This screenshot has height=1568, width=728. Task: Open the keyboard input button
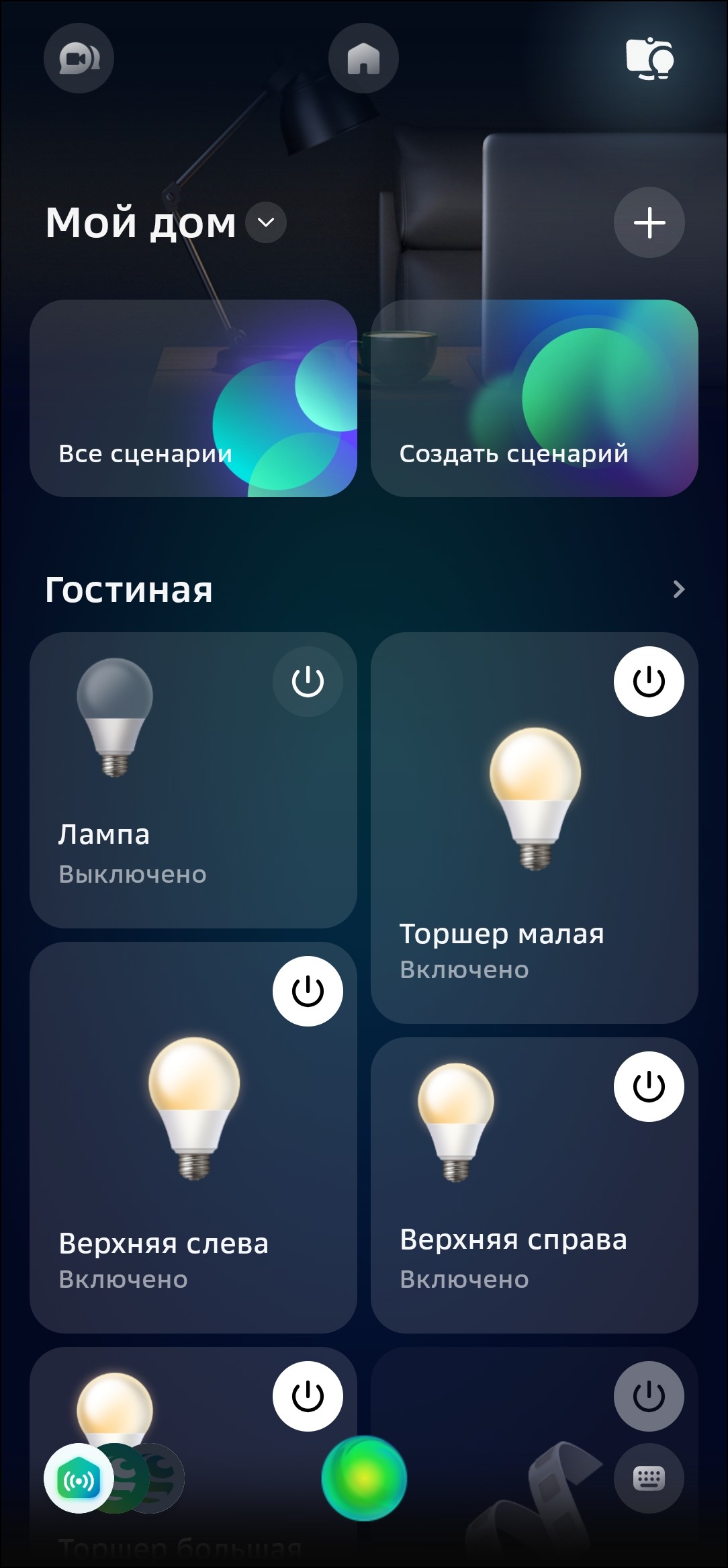(649, 1478)
